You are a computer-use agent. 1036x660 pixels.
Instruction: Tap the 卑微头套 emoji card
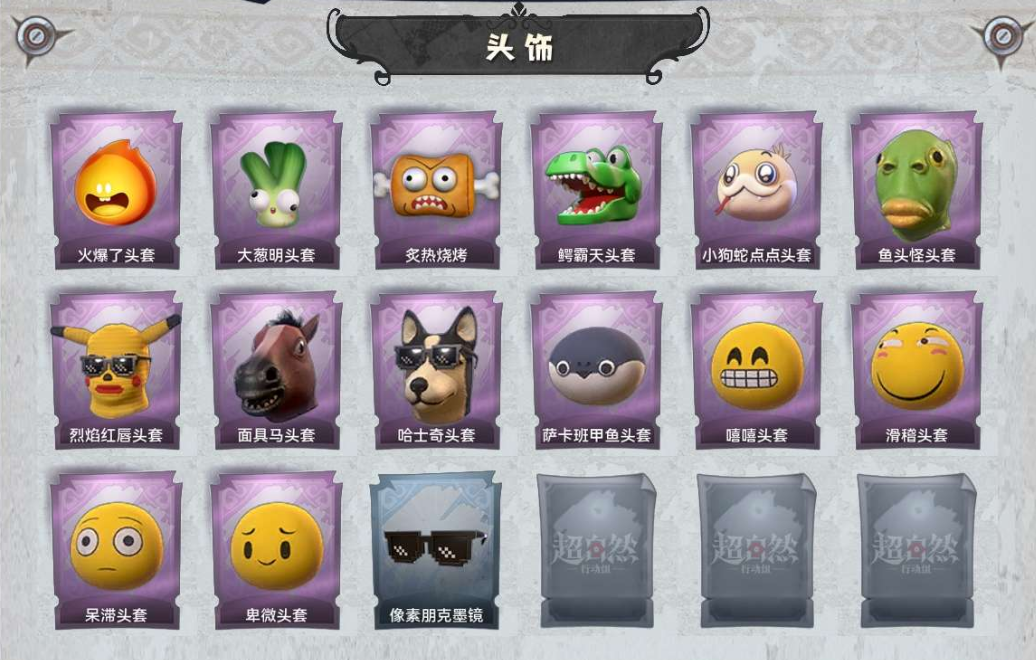click(x=276, y=550)
